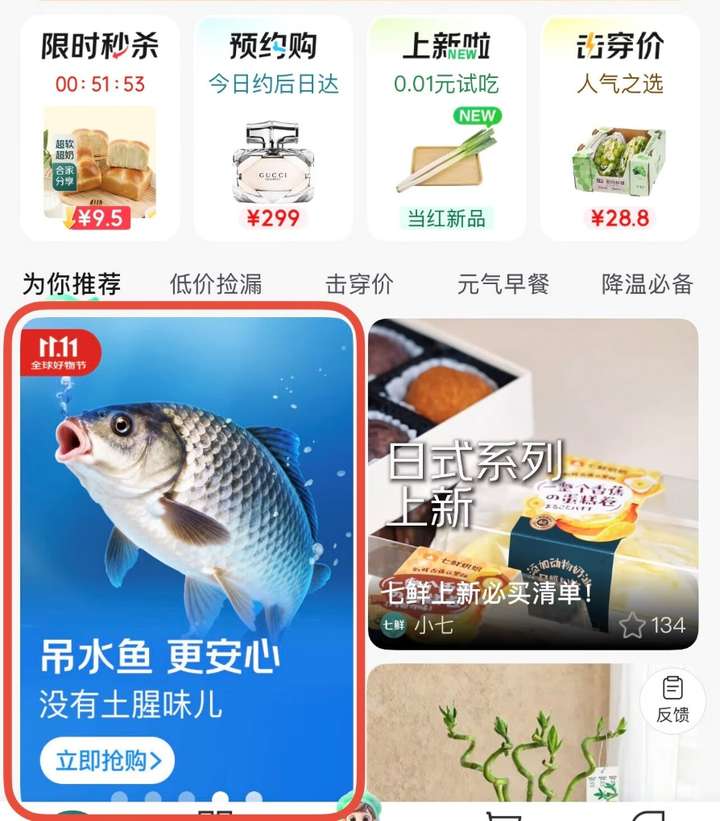Switch to the 元气早餐 tab
The height and width of the screenshot is (821, 720).
click(504, 284)
